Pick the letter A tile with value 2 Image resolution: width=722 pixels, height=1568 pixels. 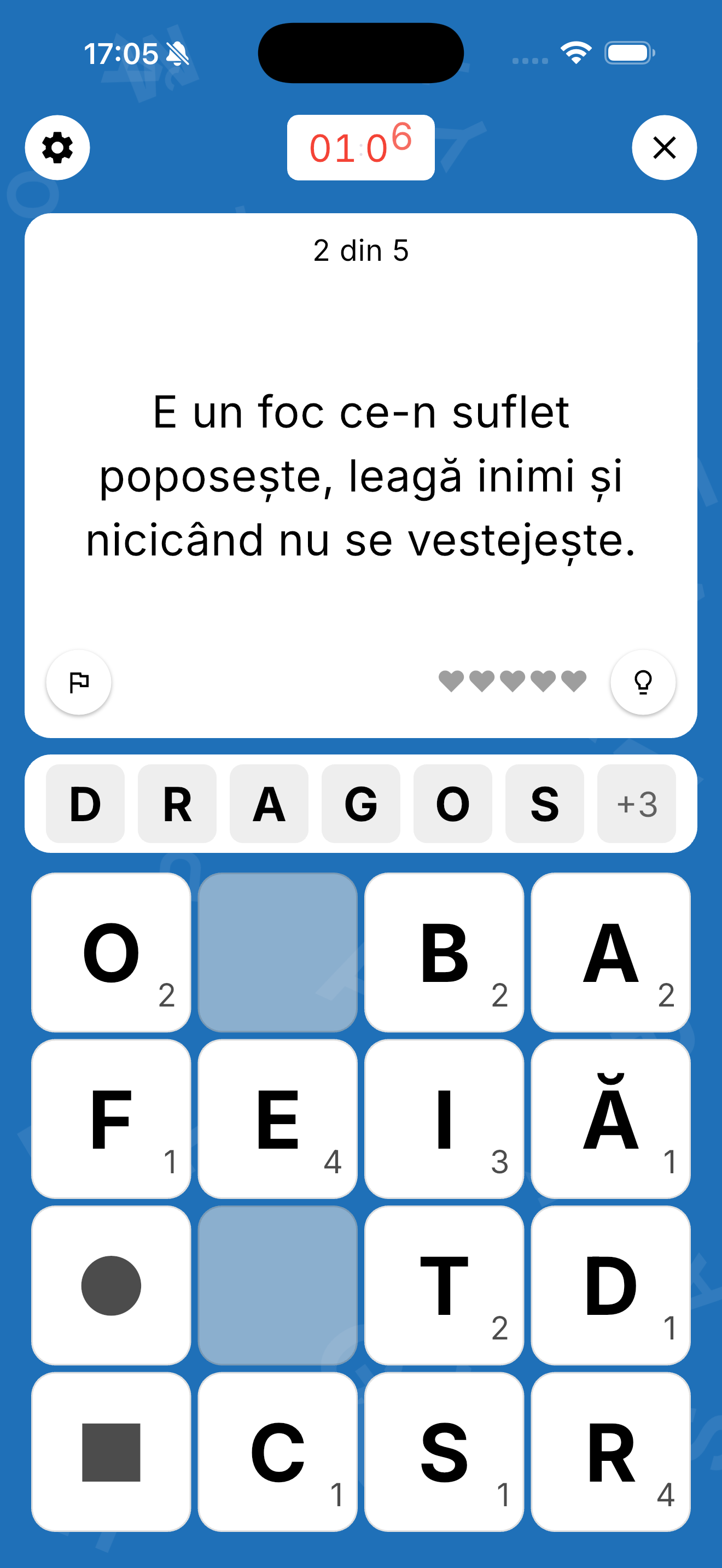point(610,952)
